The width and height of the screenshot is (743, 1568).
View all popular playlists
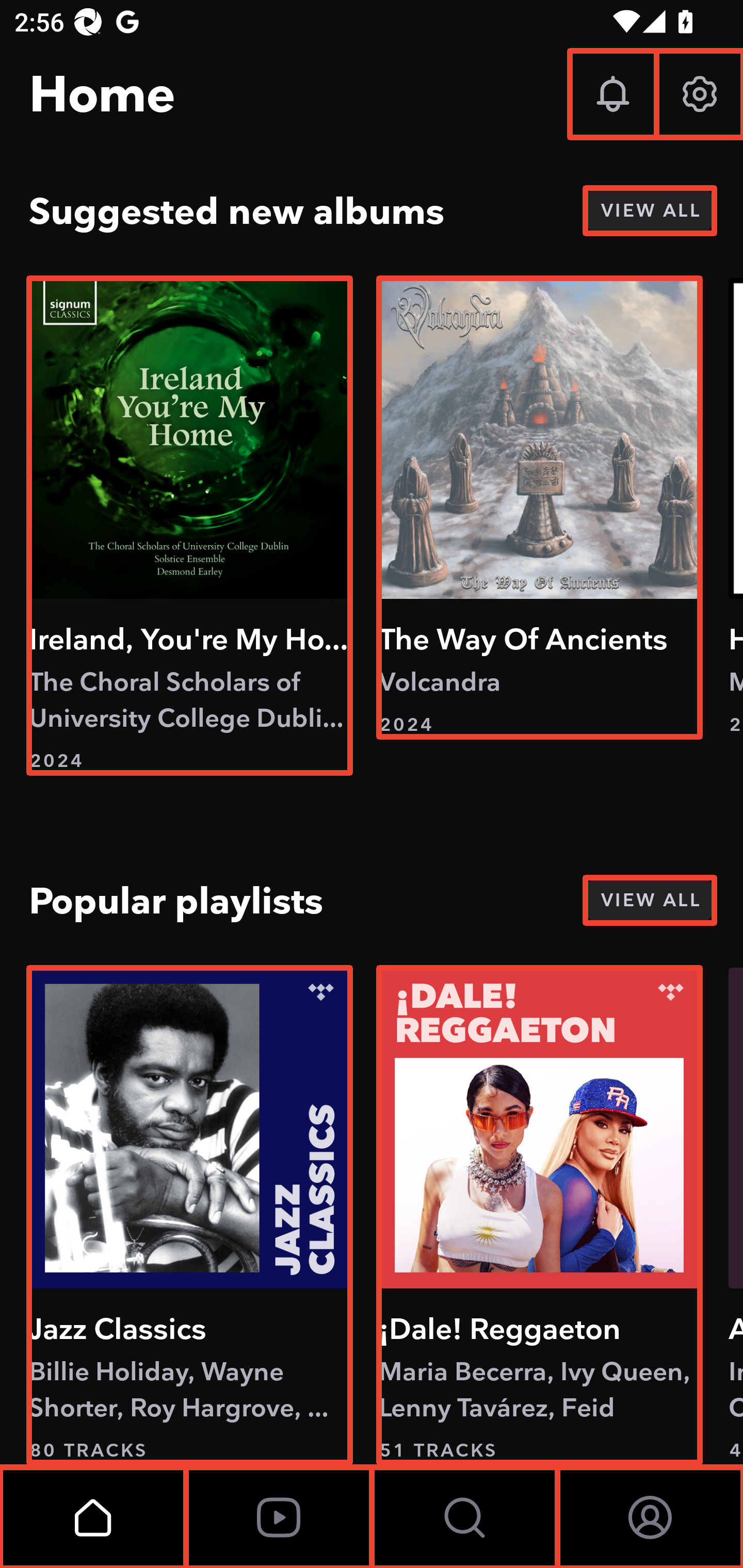coord(649,900)
